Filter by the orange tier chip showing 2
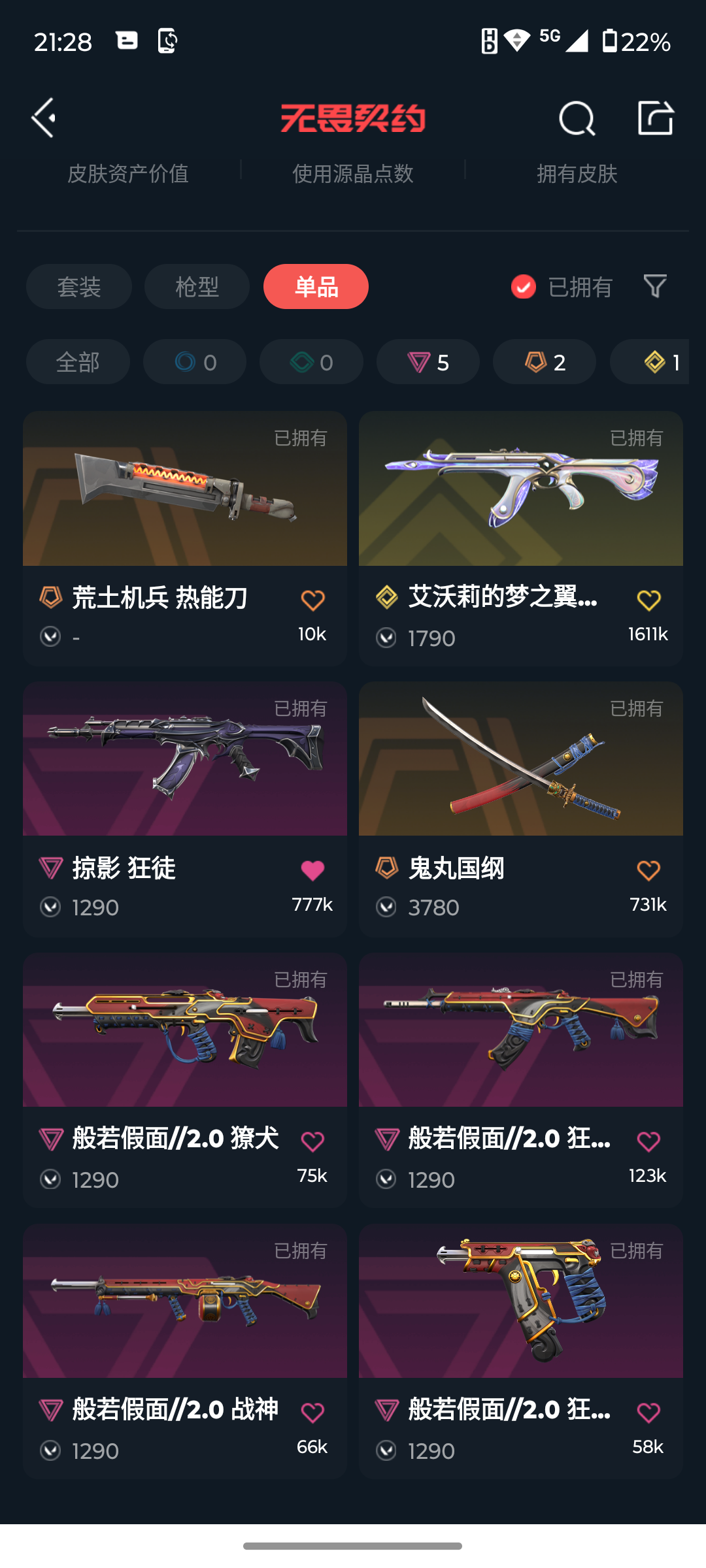706x1568 pixels. pos(545,362)
